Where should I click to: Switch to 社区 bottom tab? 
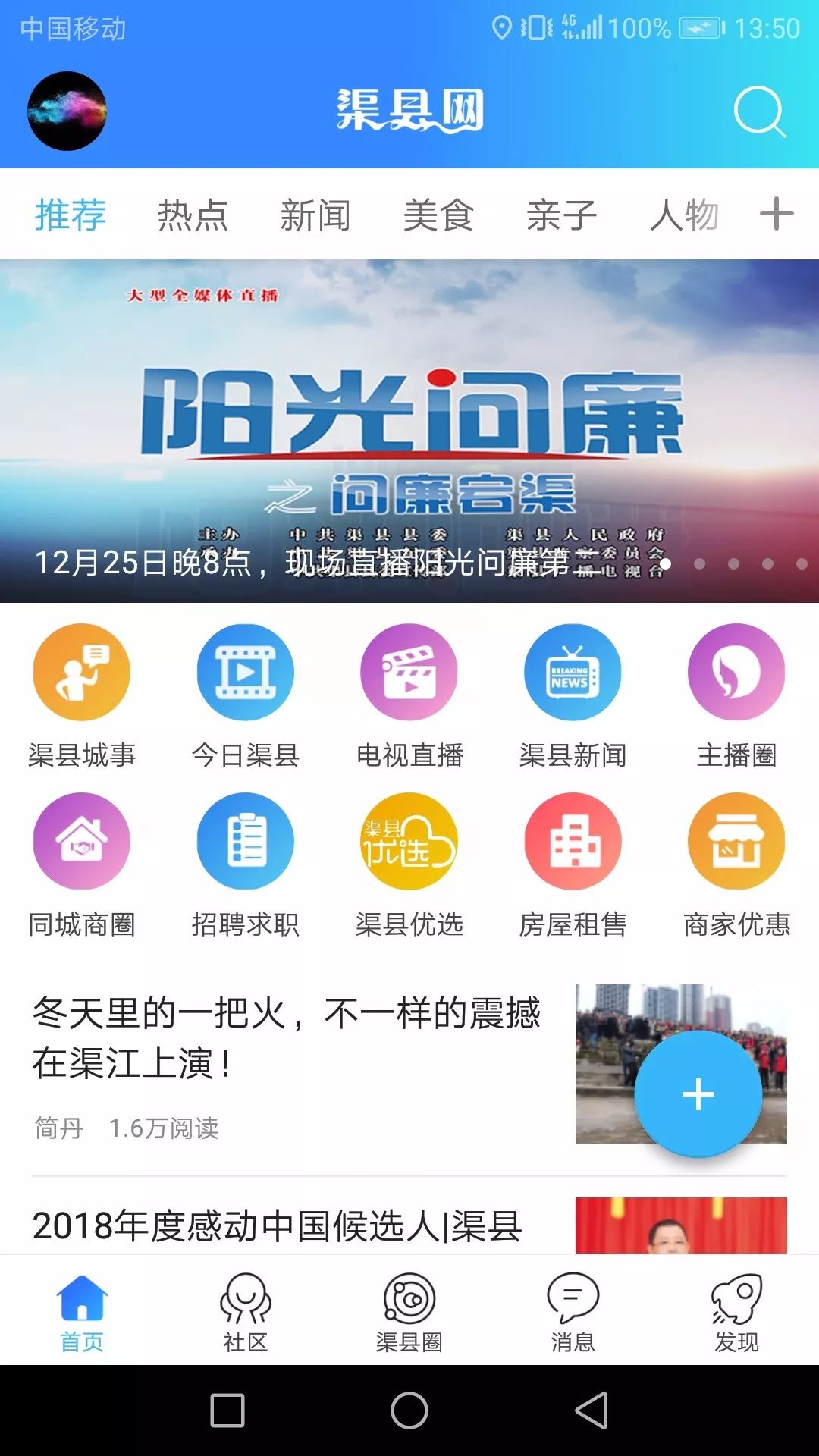(x=245, y=1312)
